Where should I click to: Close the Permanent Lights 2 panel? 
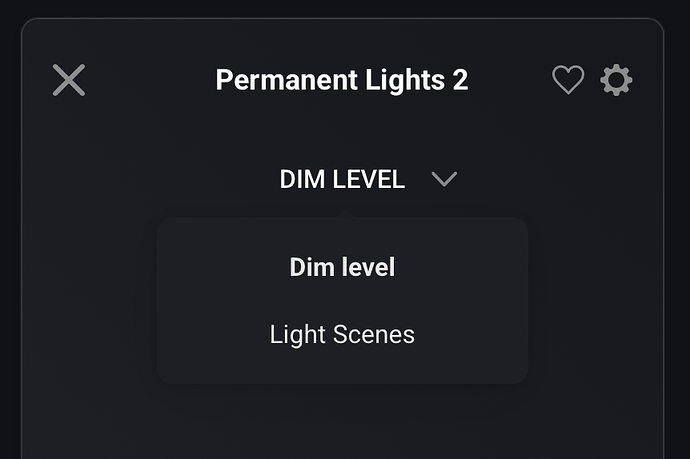coord(69,80)
